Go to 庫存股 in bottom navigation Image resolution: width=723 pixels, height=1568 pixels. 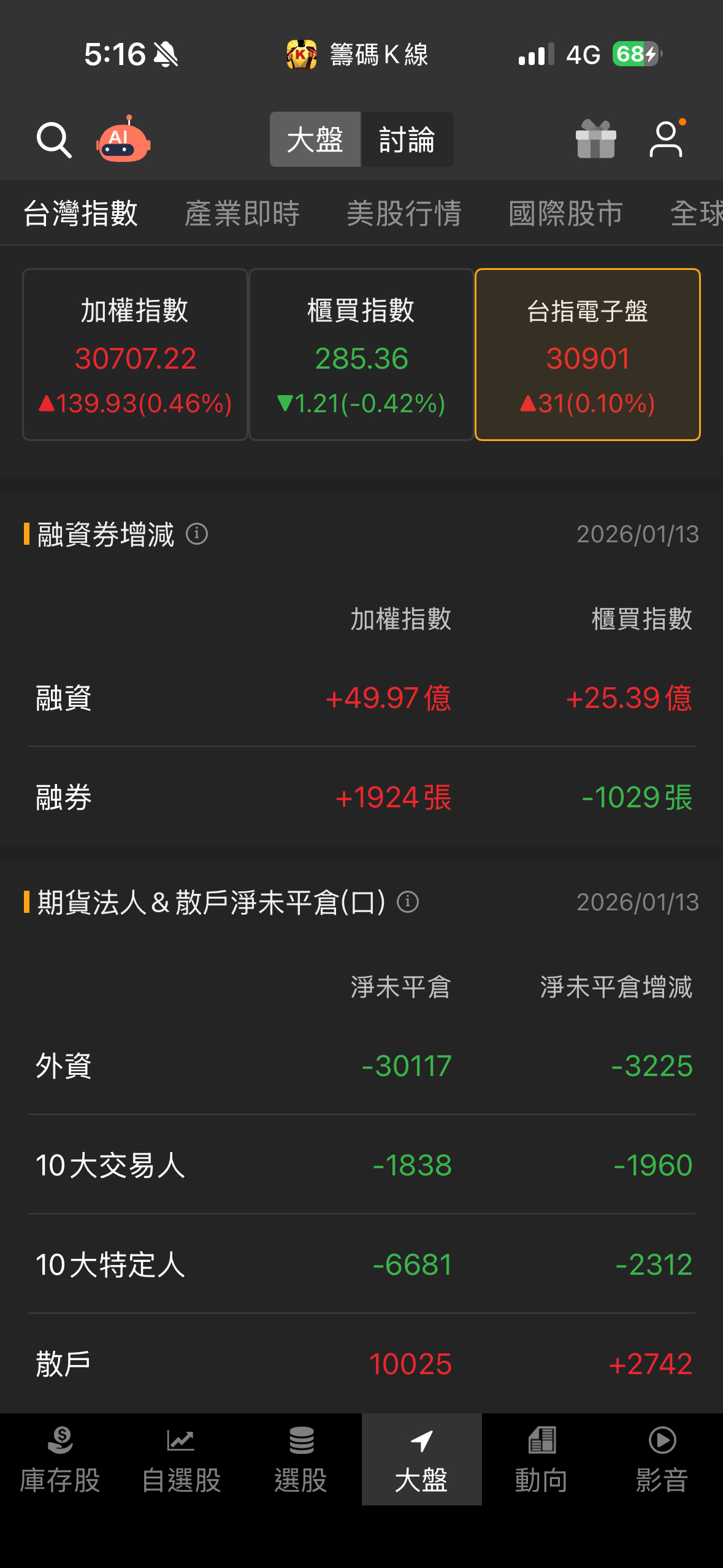coord(60,1459)
